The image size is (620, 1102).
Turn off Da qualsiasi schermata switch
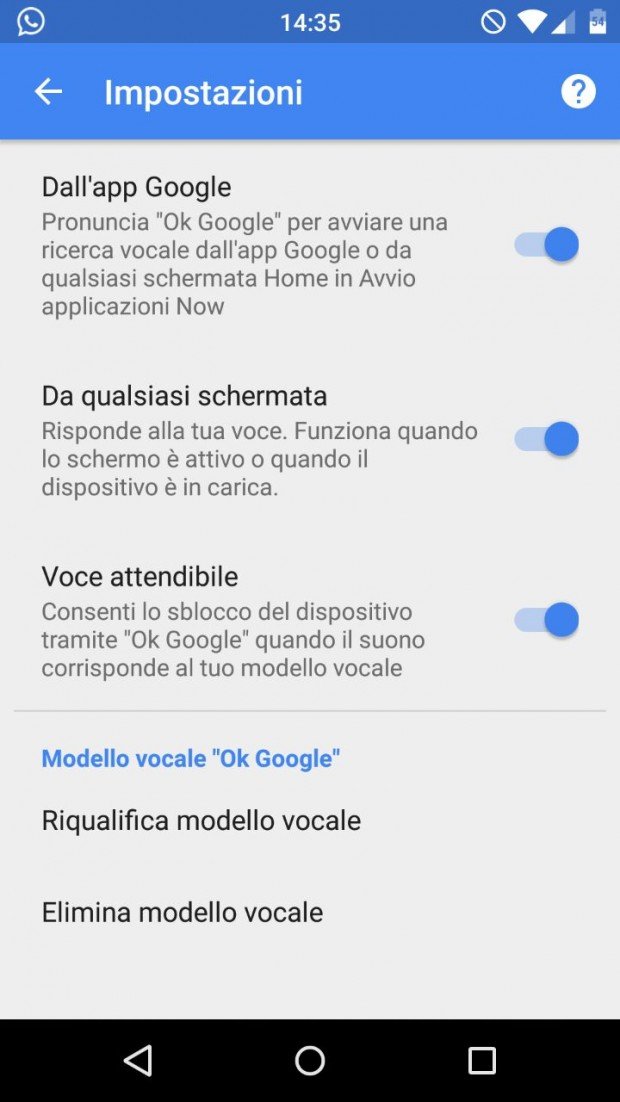click(547, 439)
